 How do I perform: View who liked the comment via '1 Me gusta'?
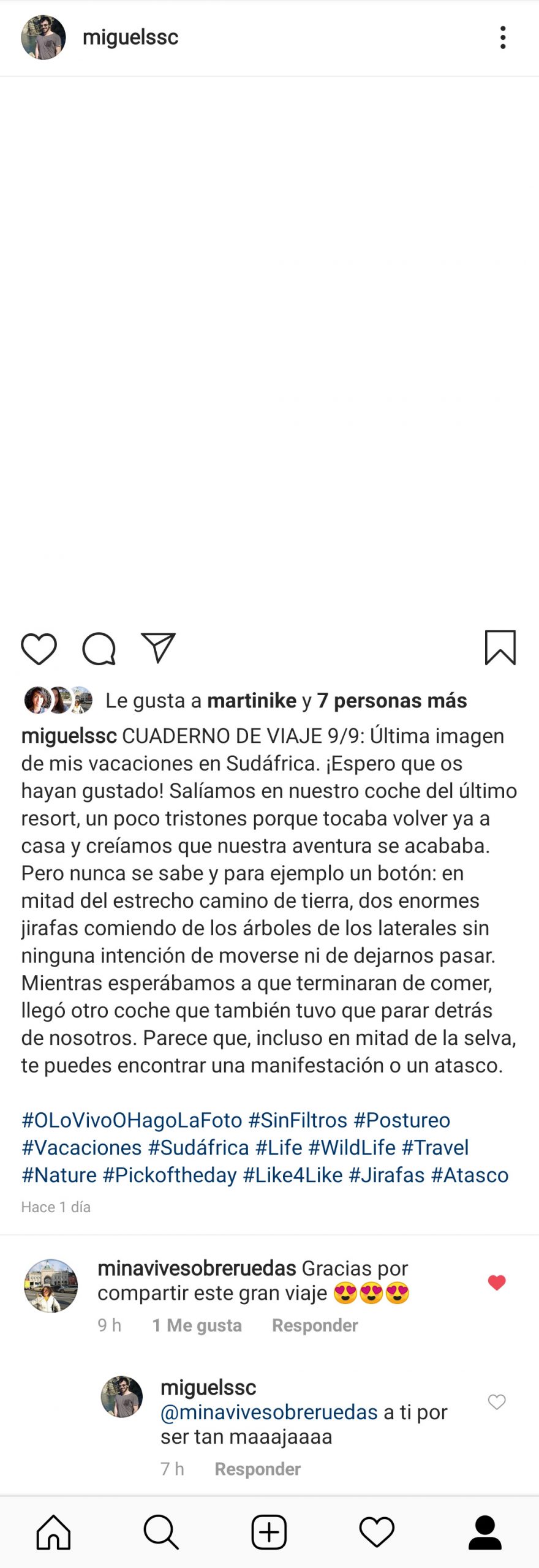point(197,1325)
